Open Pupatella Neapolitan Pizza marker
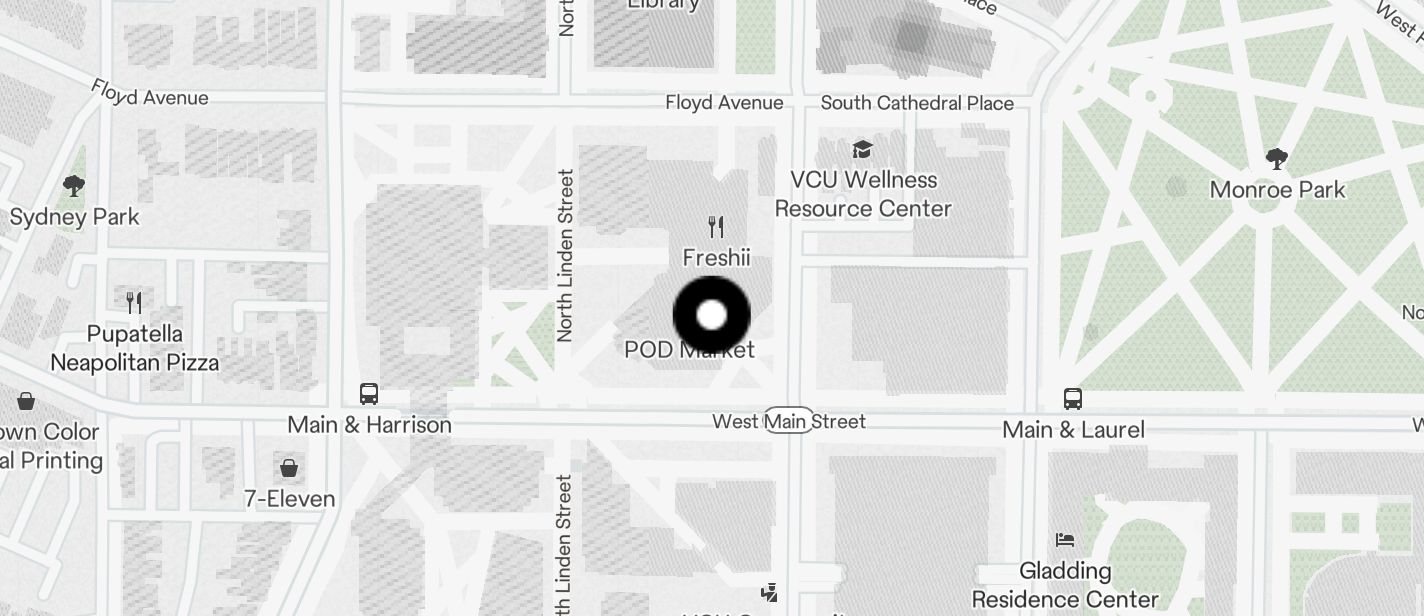 point(134,302)
